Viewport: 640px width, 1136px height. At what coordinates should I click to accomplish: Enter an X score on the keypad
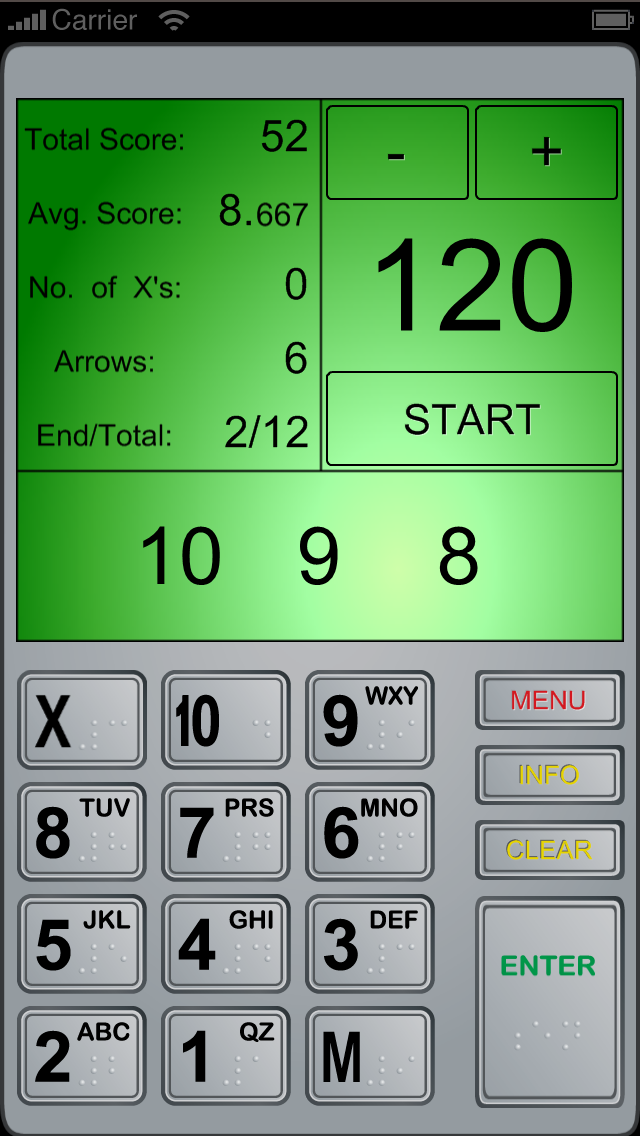tap(82, 719)
